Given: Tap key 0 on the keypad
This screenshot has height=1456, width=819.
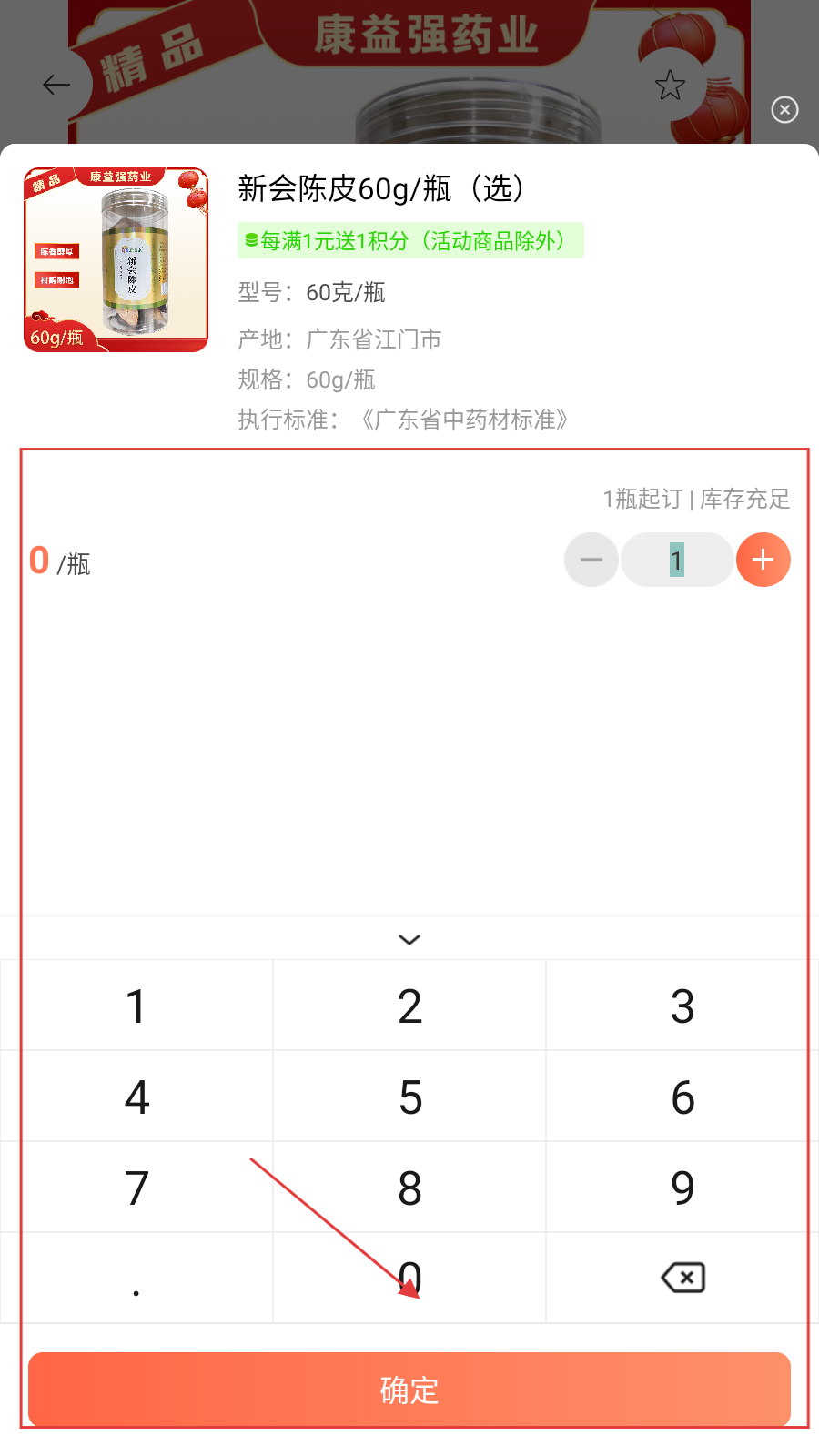Looking at the screenshot, I should [409, 1278].
